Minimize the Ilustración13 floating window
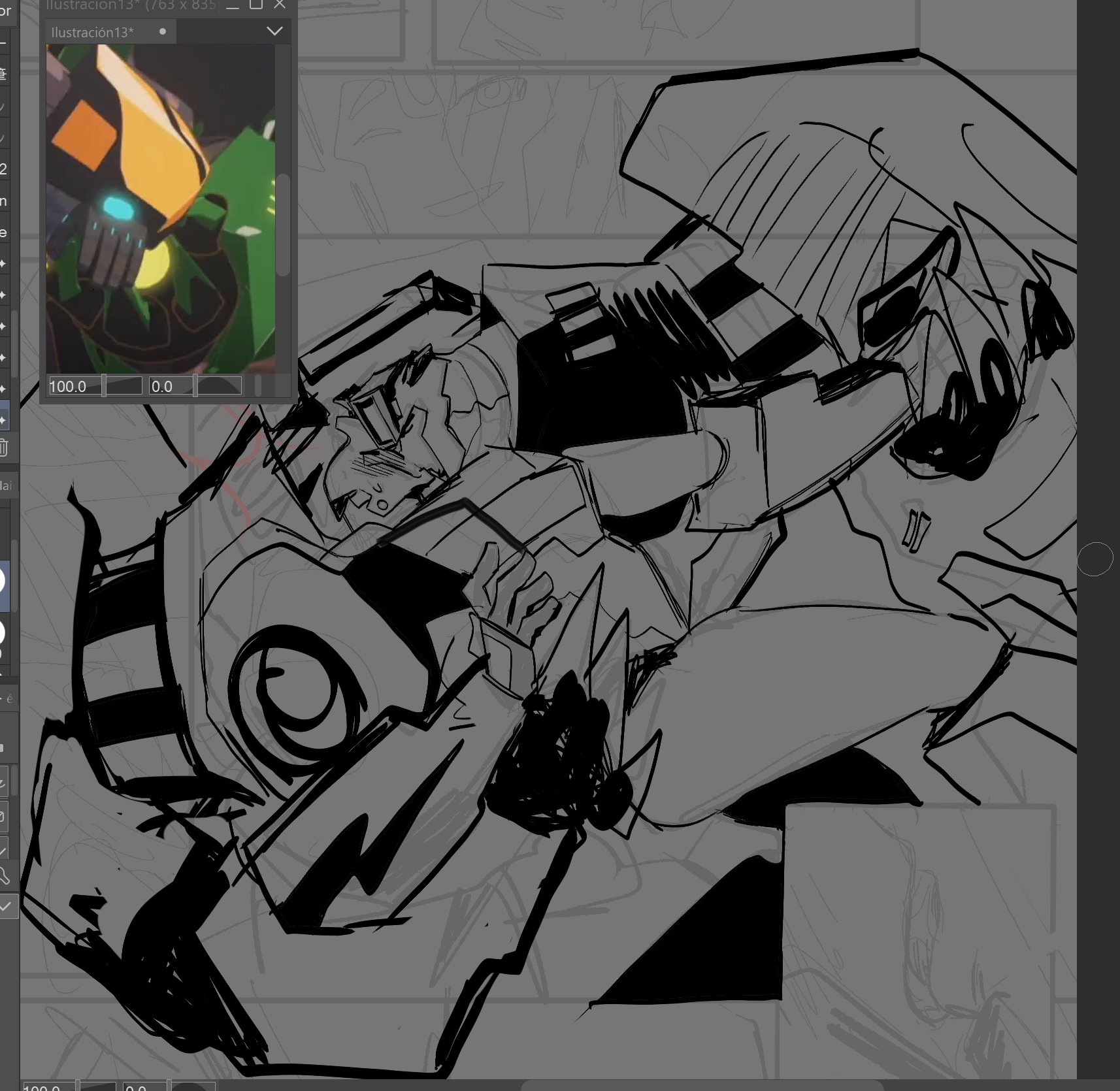Viewport: 1120px width, 1091px height. pyautogui.click(x=233, y=6)
